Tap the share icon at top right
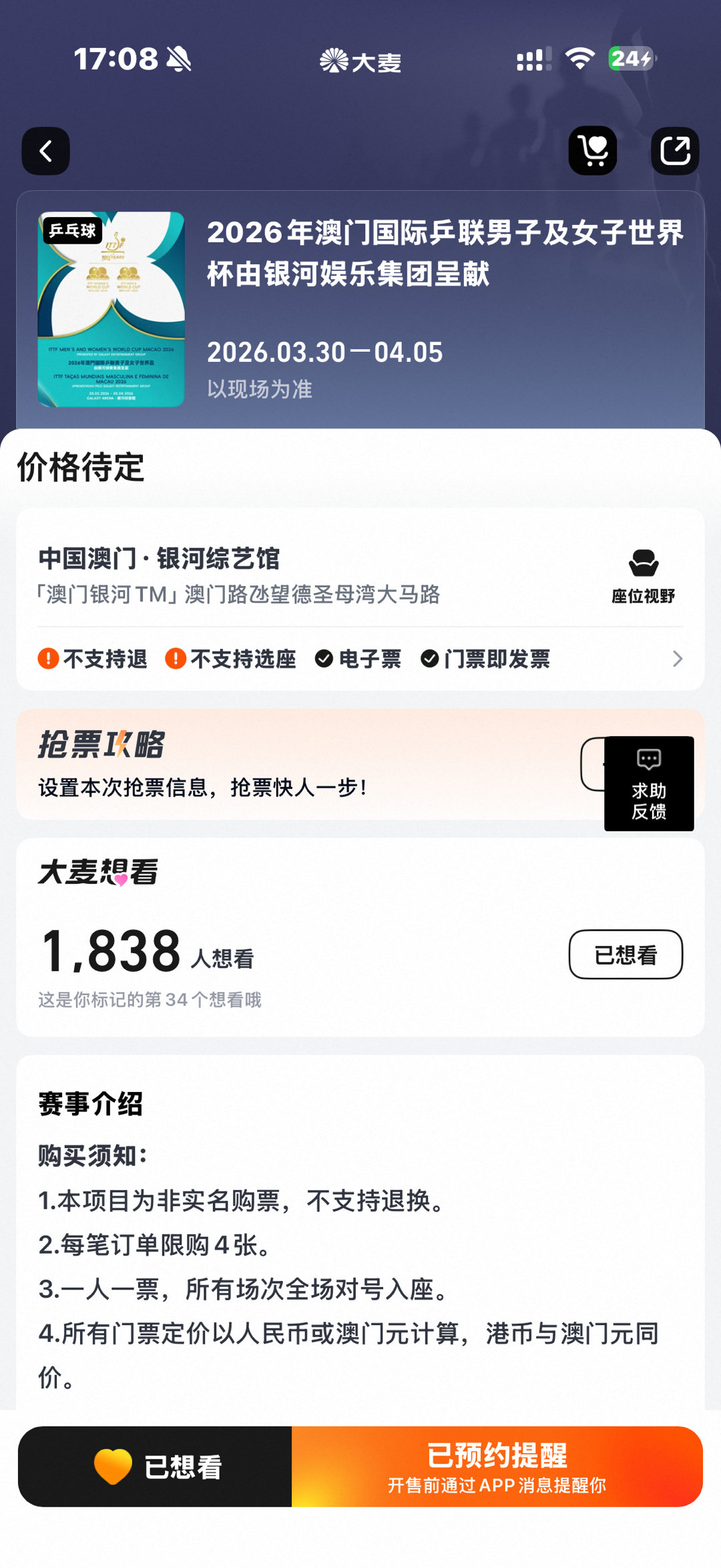Viewport: 721px width, 1568px height. (676, 150)
